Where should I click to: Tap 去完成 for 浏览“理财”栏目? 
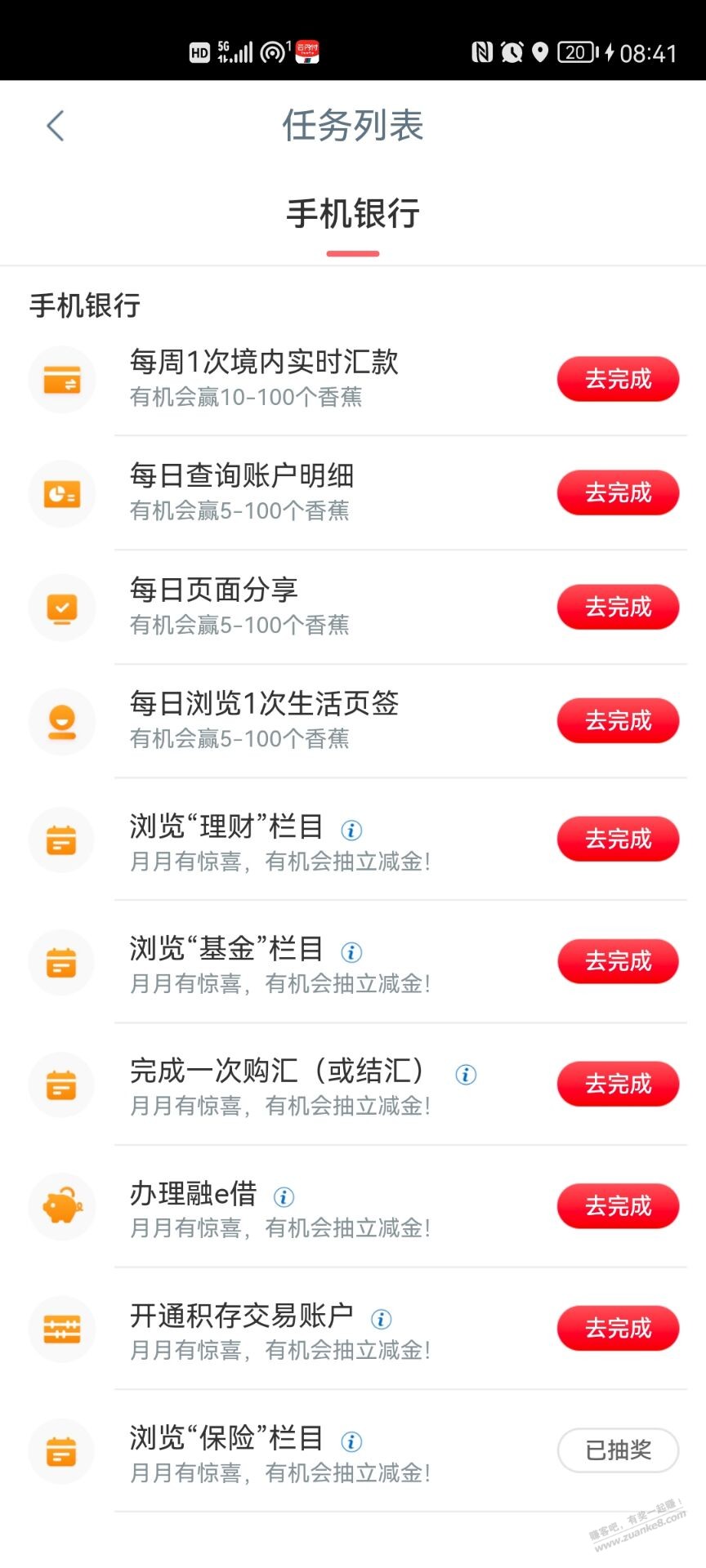(618, 839)
